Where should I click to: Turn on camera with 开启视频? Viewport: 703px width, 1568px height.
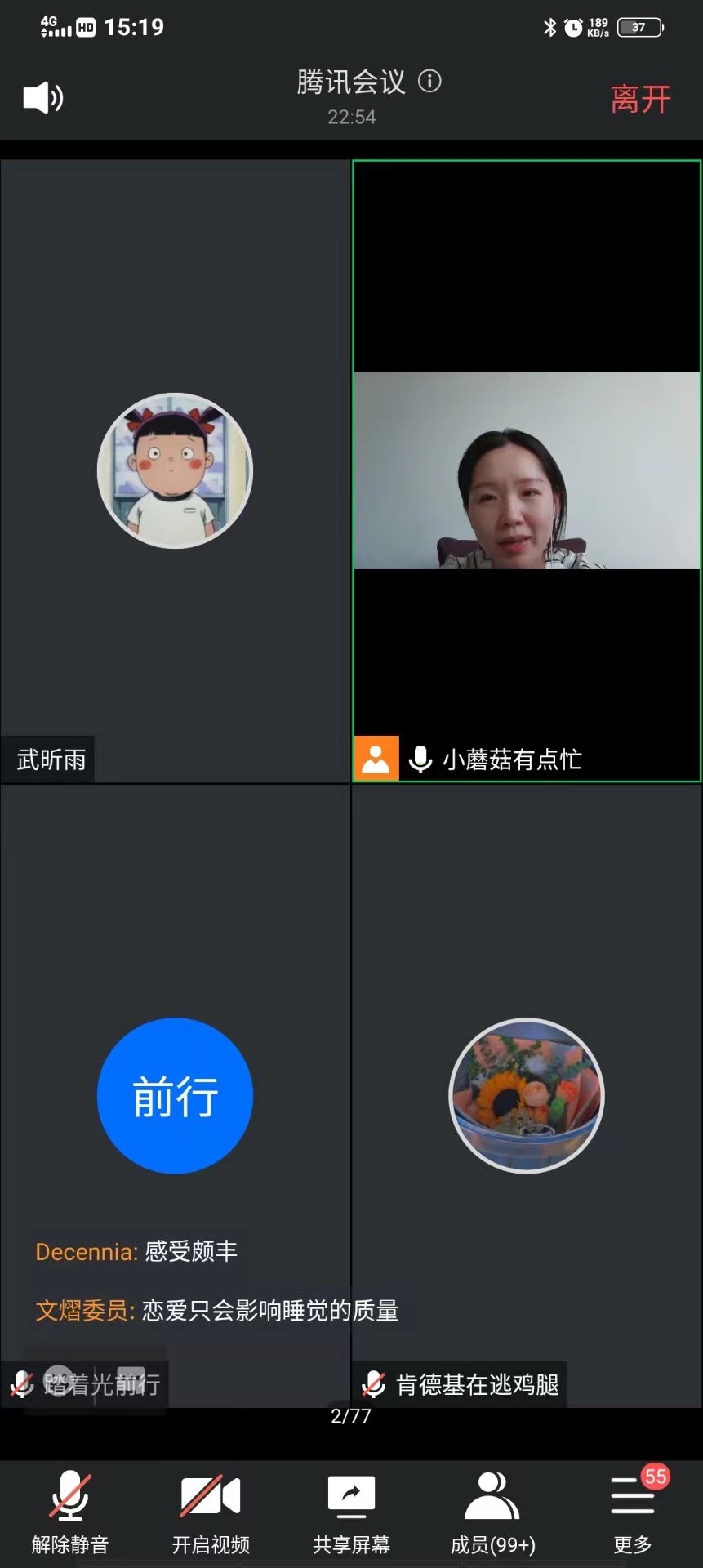(x=211, y=1512)
